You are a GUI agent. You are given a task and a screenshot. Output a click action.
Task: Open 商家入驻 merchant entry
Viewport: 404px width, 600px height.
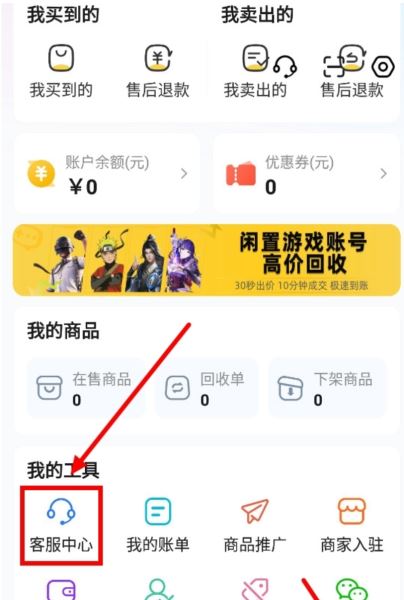[x=352, y=525]
